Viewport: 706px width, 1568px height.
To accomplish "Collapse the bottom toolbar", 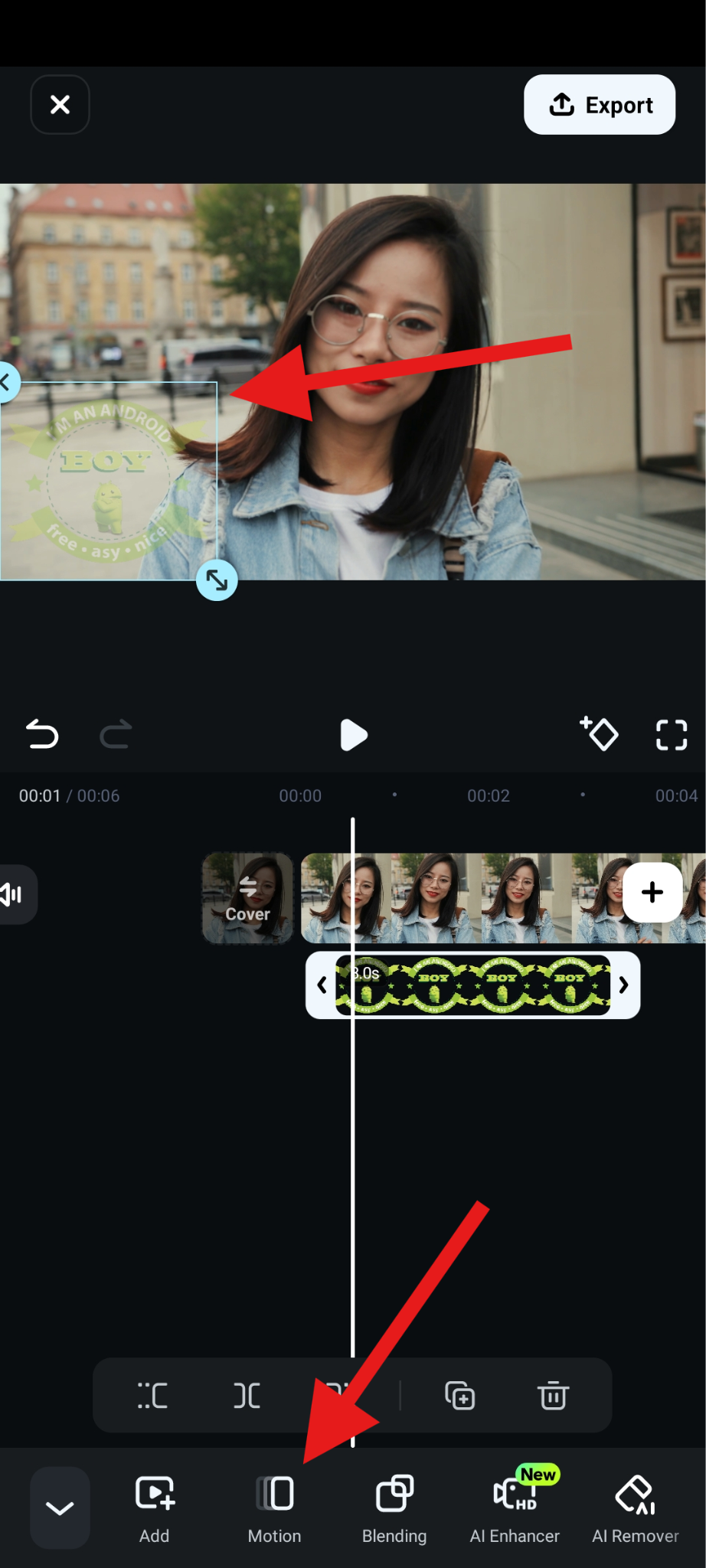I will point(60,1508).
